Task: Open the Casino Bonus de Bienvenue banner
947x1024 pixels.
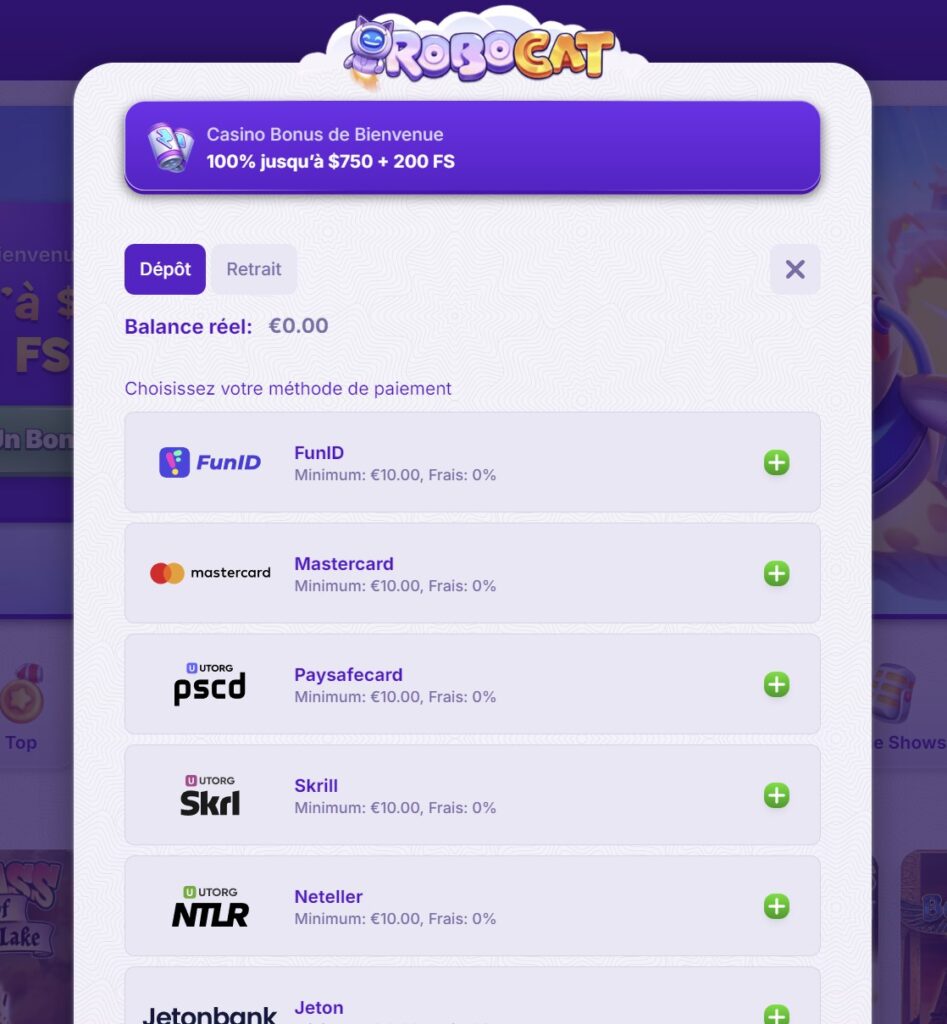Action: (x=472, y=147)
